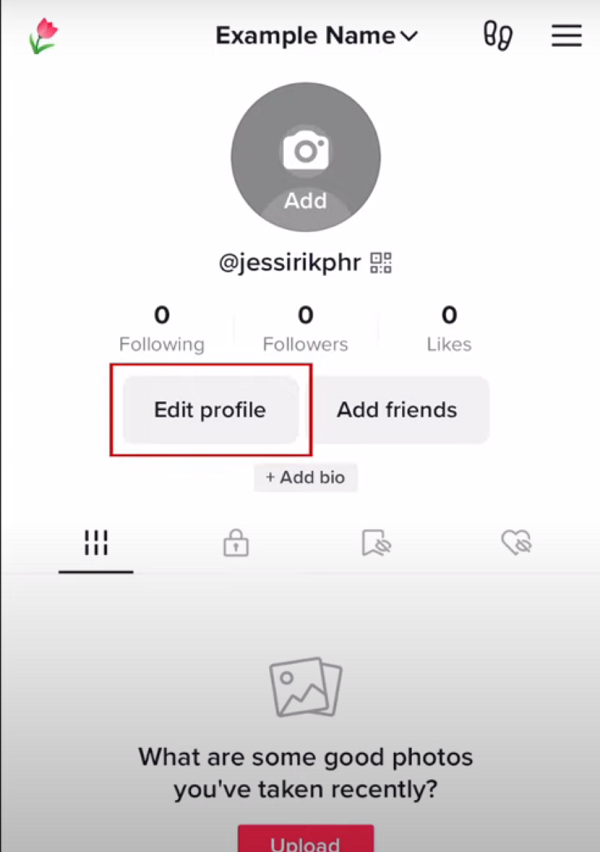Screen dimensions: 600x852
Task: Upload recent photos
Action: (x=305, y=840)
